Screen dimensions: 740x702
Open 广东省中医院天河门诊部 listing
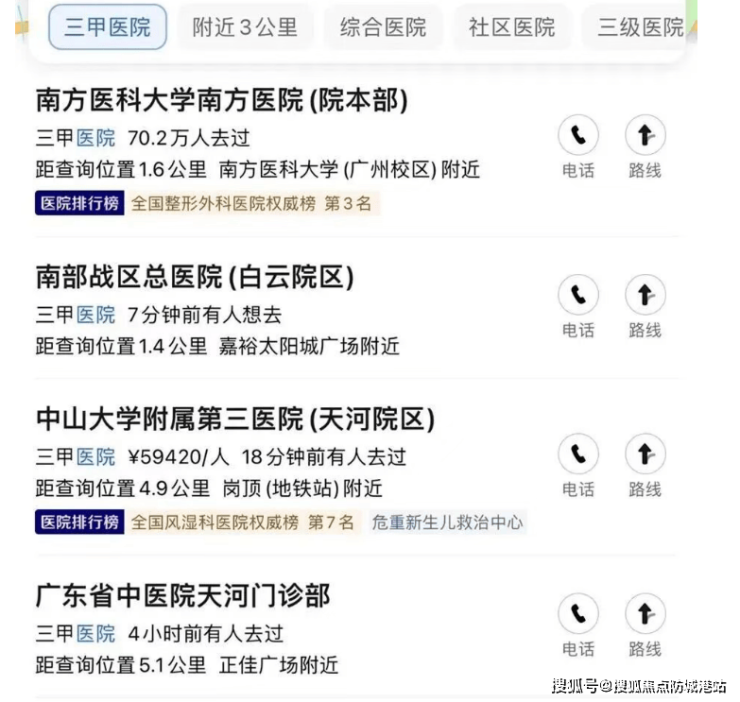pos(182,597)
